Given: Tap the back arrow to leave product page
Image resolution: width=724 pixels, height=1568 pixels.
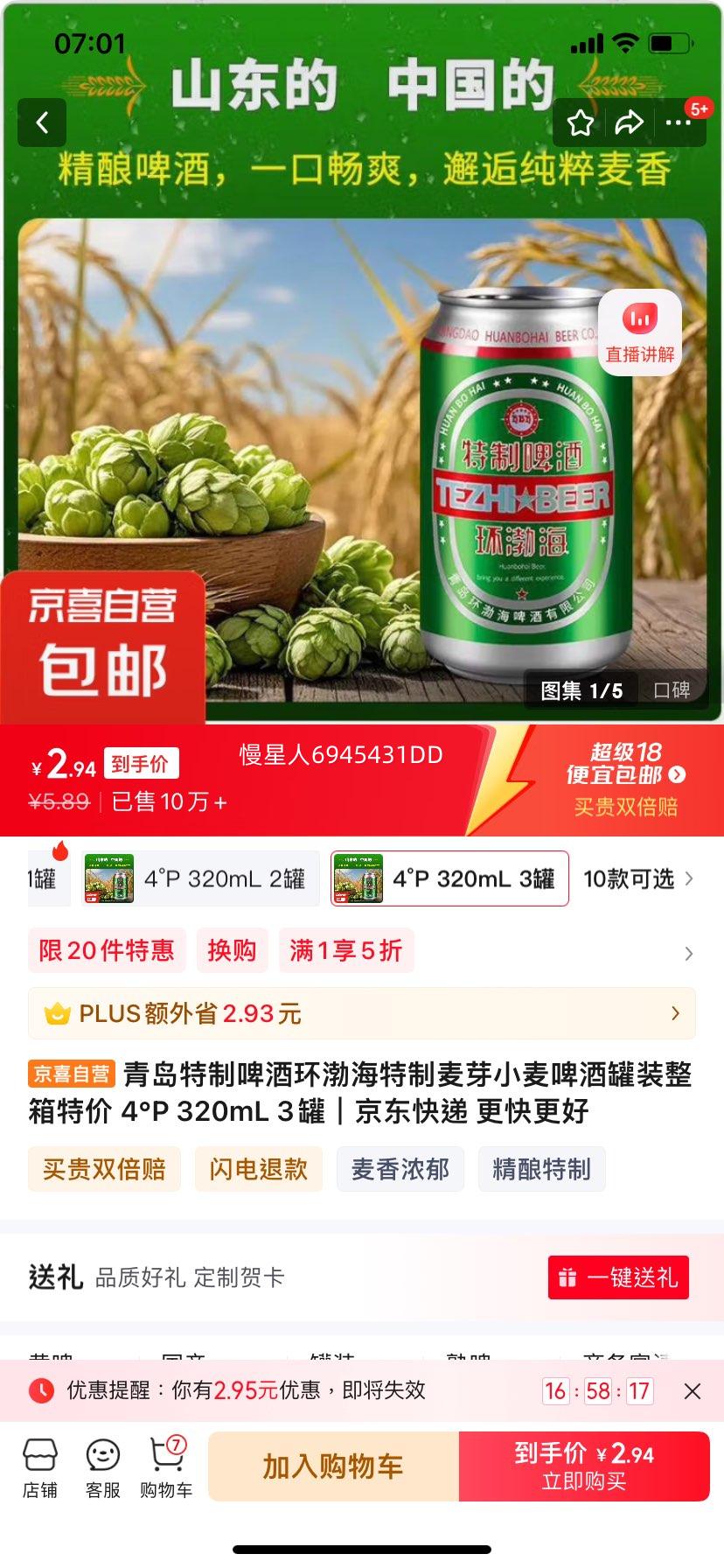Looking at the screenshot, I should 42,122.
